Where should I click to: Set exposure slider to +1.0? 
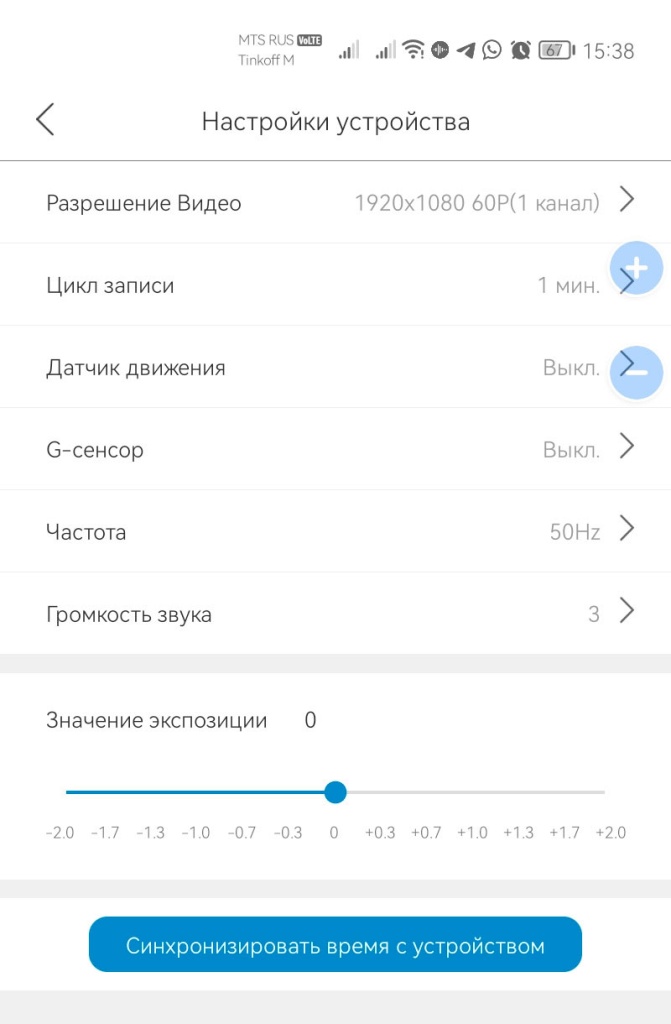(x=471, y=792)
